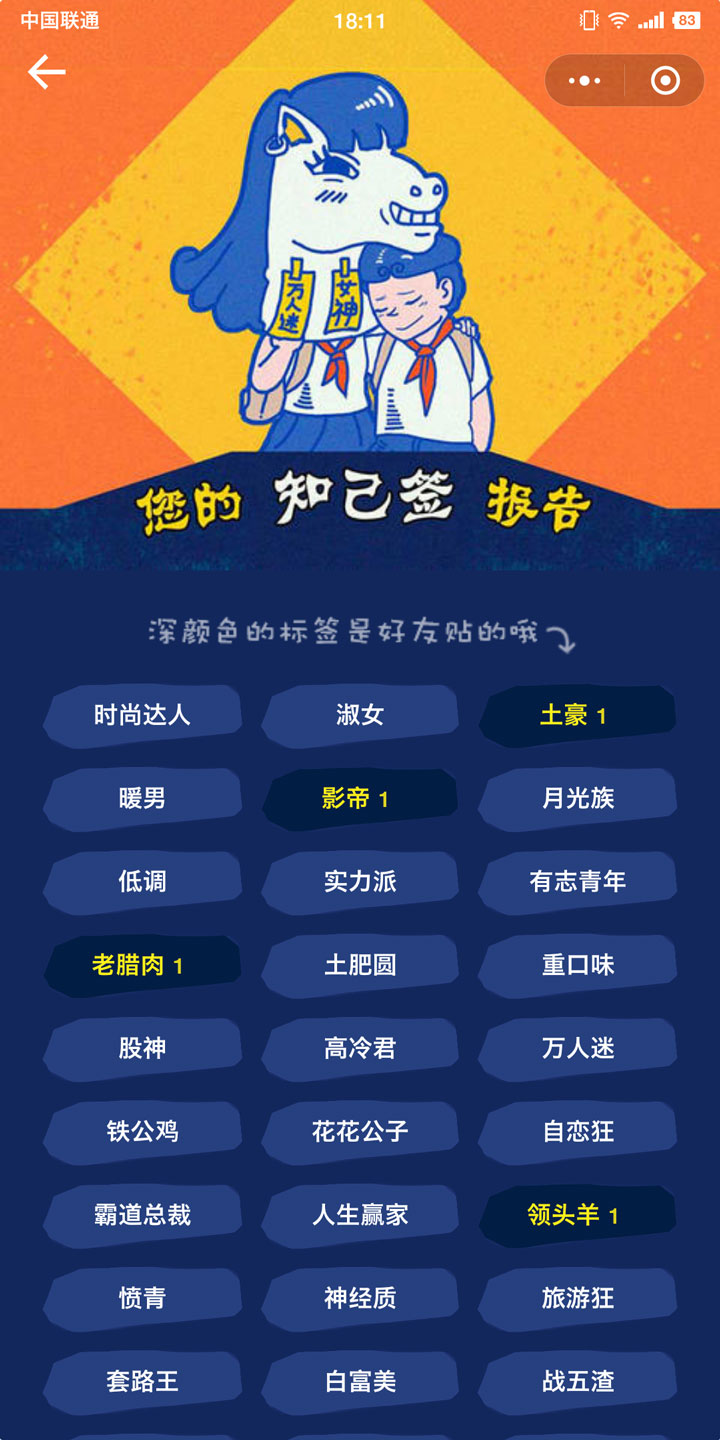The image size is (720, 1440).
Task: Tap the 有志青年 tag
Action: [x=577, y=882]
